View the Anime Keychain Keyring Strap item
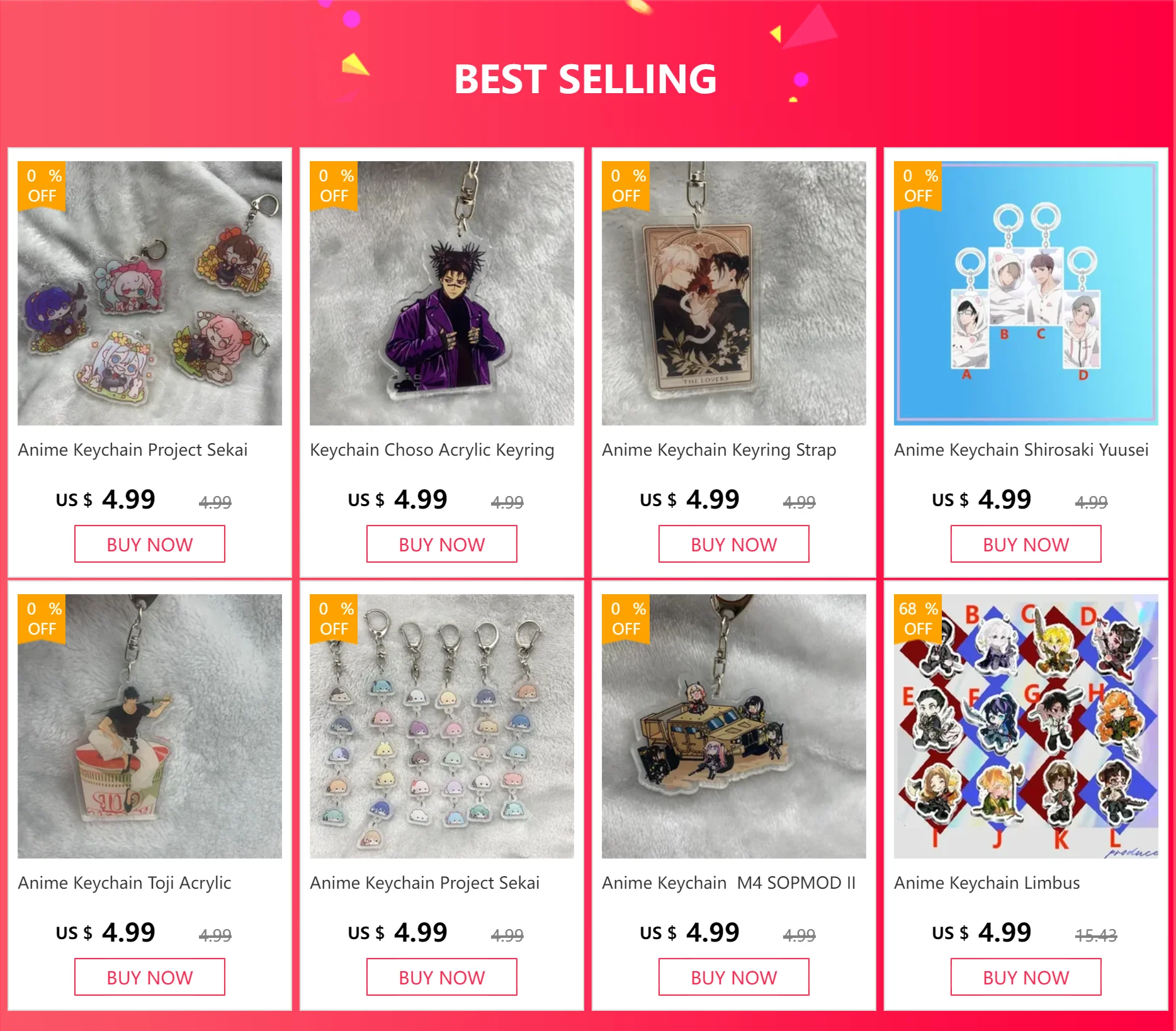The width and height of the screenshot is (1176, 1031). click(733, 293)
